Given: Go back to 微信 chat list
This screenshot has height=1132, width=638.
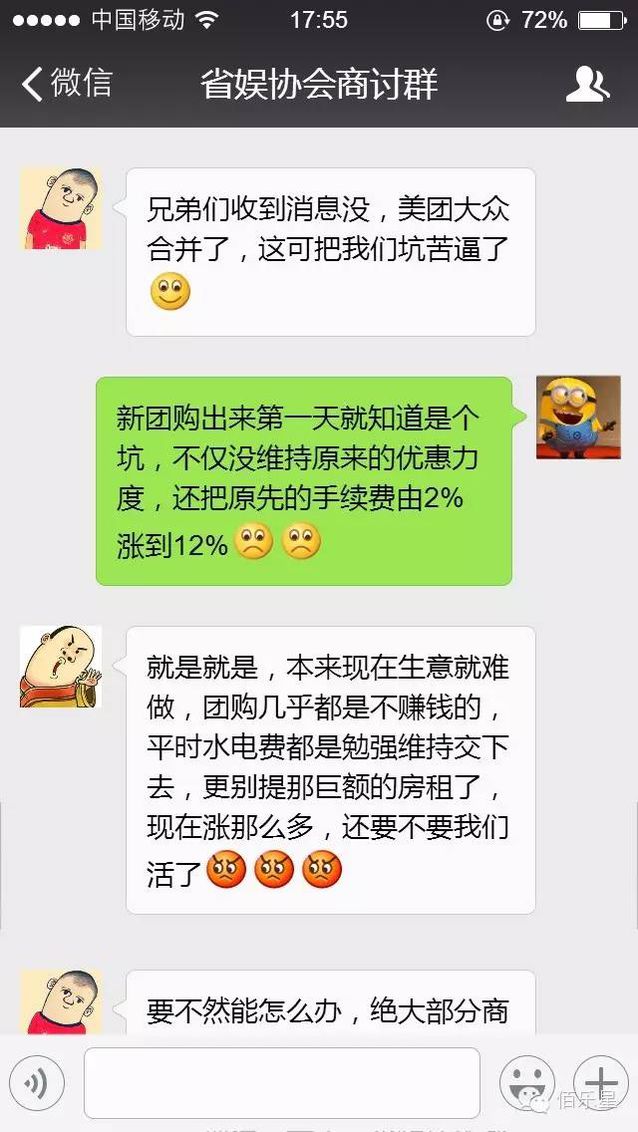Looking at the screenshot, I should [x=66, y=84].
